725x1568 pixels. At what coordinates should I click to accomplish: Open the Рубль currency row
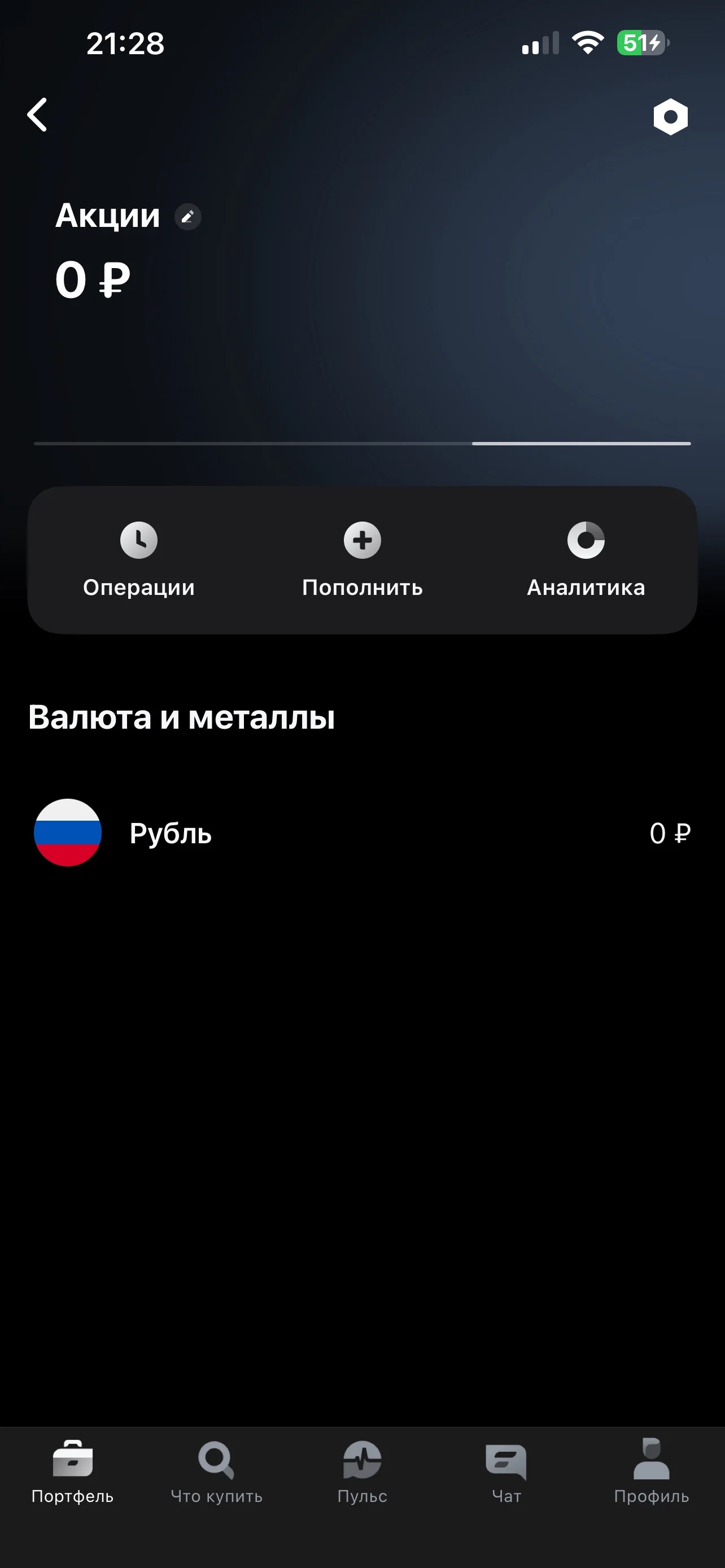tap(362, 833)
